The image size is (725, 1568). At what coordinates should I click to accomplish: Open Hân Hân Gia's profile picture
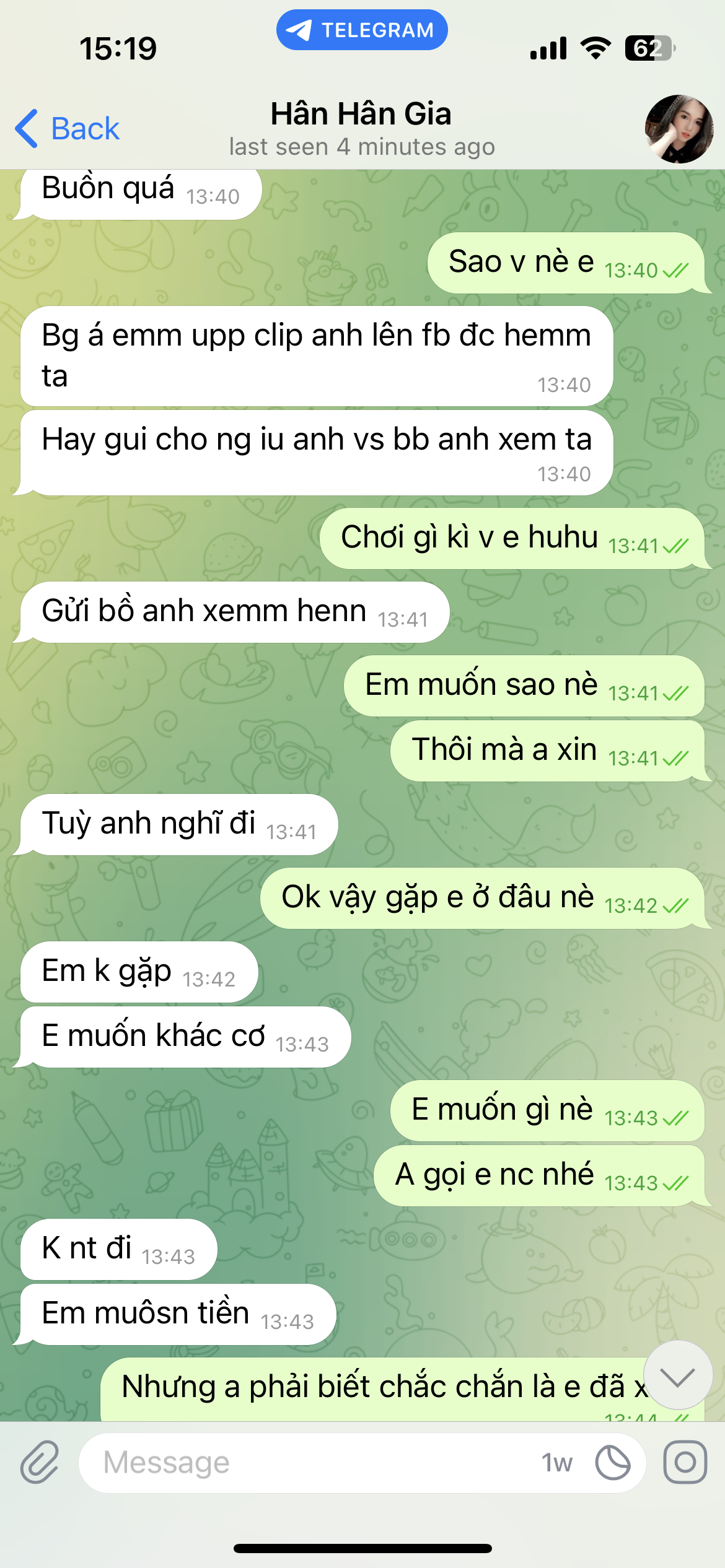[x=679, y=129]
